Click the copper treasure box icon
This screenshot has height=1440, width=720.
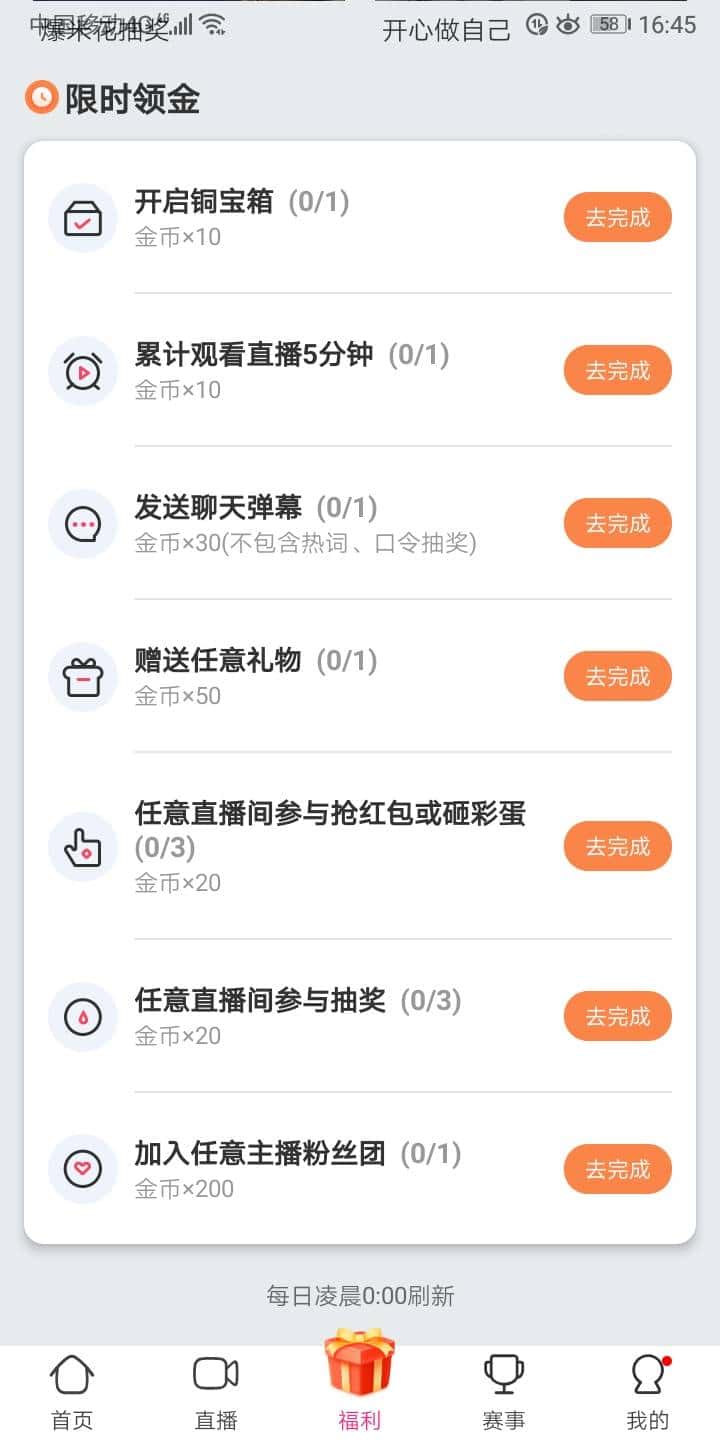coord(82,217)
